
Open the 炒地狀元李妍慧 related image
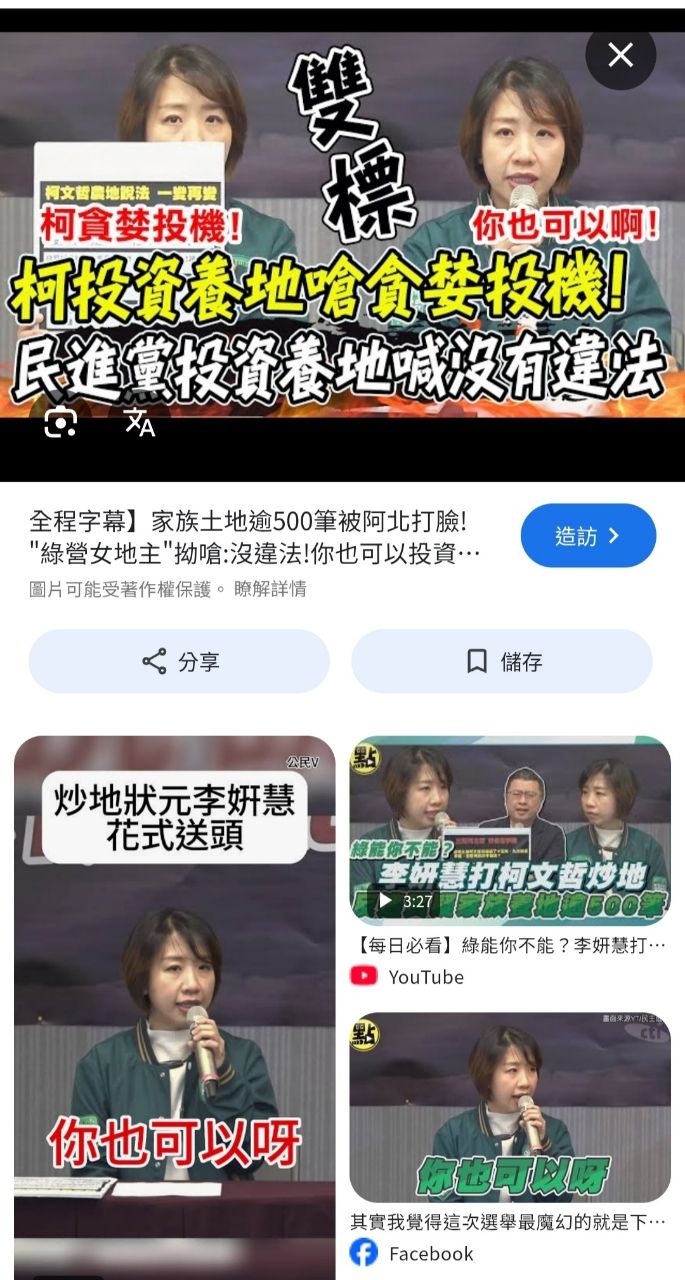pos(174,1000)
